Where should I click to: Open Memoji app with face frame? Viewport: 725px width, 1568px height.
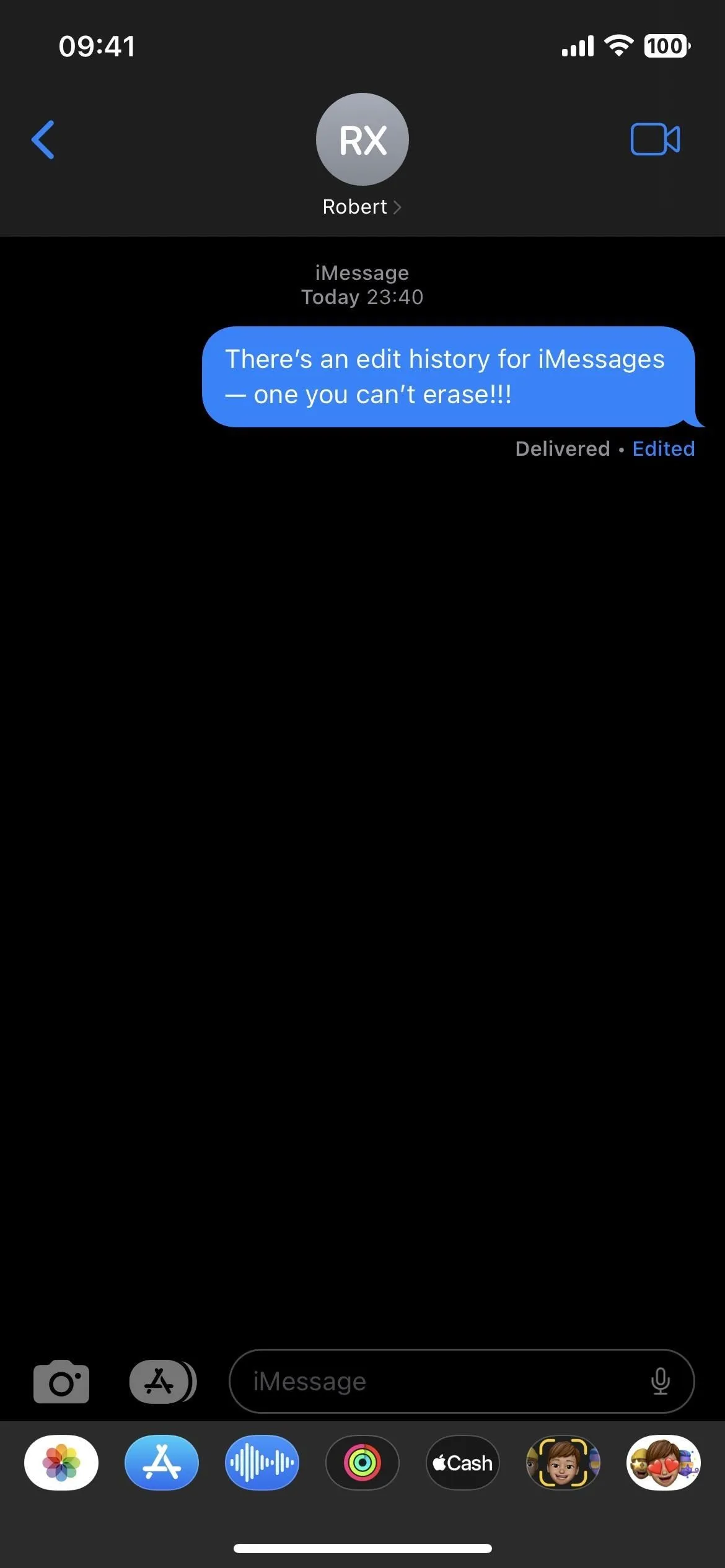coord(563,1463)
